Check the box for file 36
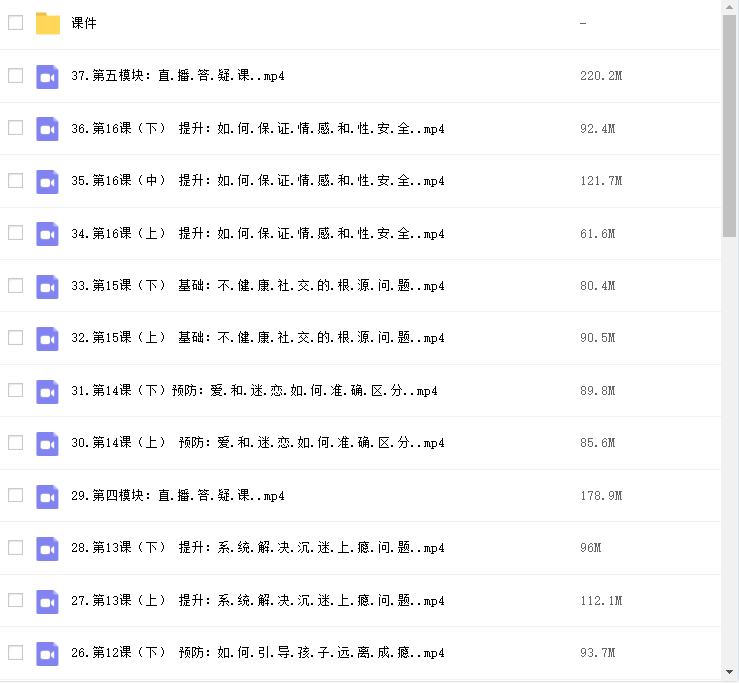This screenshot has height=683, width=739. 15,128
